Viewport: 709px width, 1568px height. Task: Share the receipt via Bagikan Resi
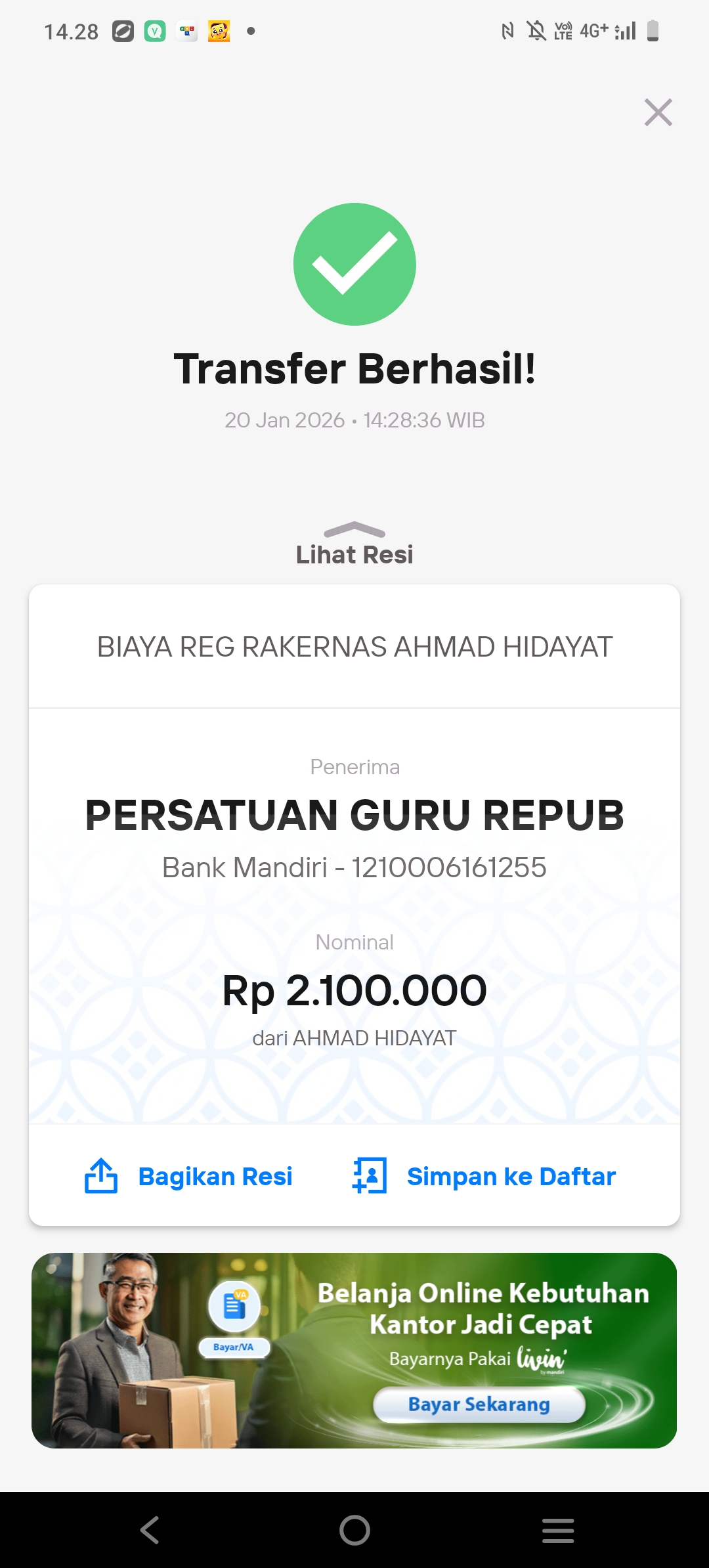(189, 1176)
